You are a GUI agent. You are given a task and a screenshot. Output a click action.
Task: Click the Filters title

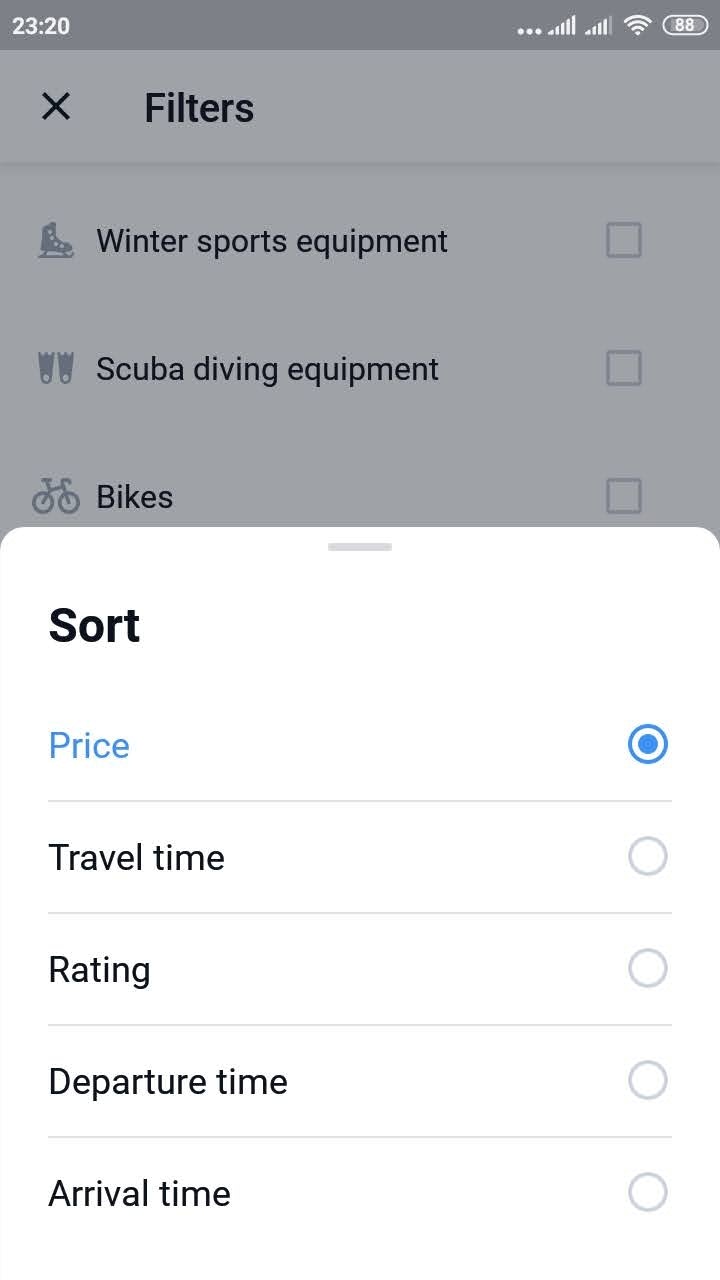pos(199,107)
